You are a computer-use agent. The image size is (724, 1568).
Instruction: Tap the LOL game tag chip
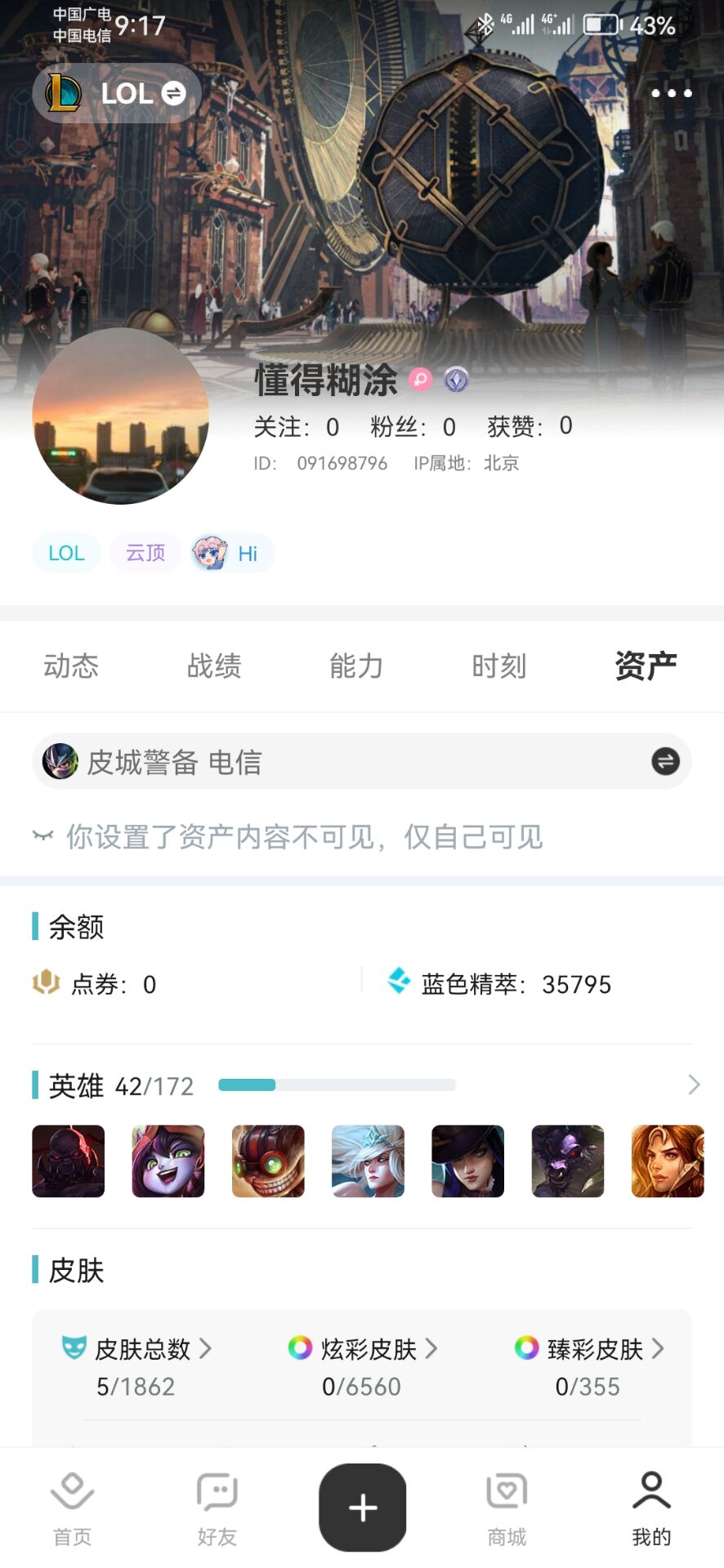coord(66,553)
